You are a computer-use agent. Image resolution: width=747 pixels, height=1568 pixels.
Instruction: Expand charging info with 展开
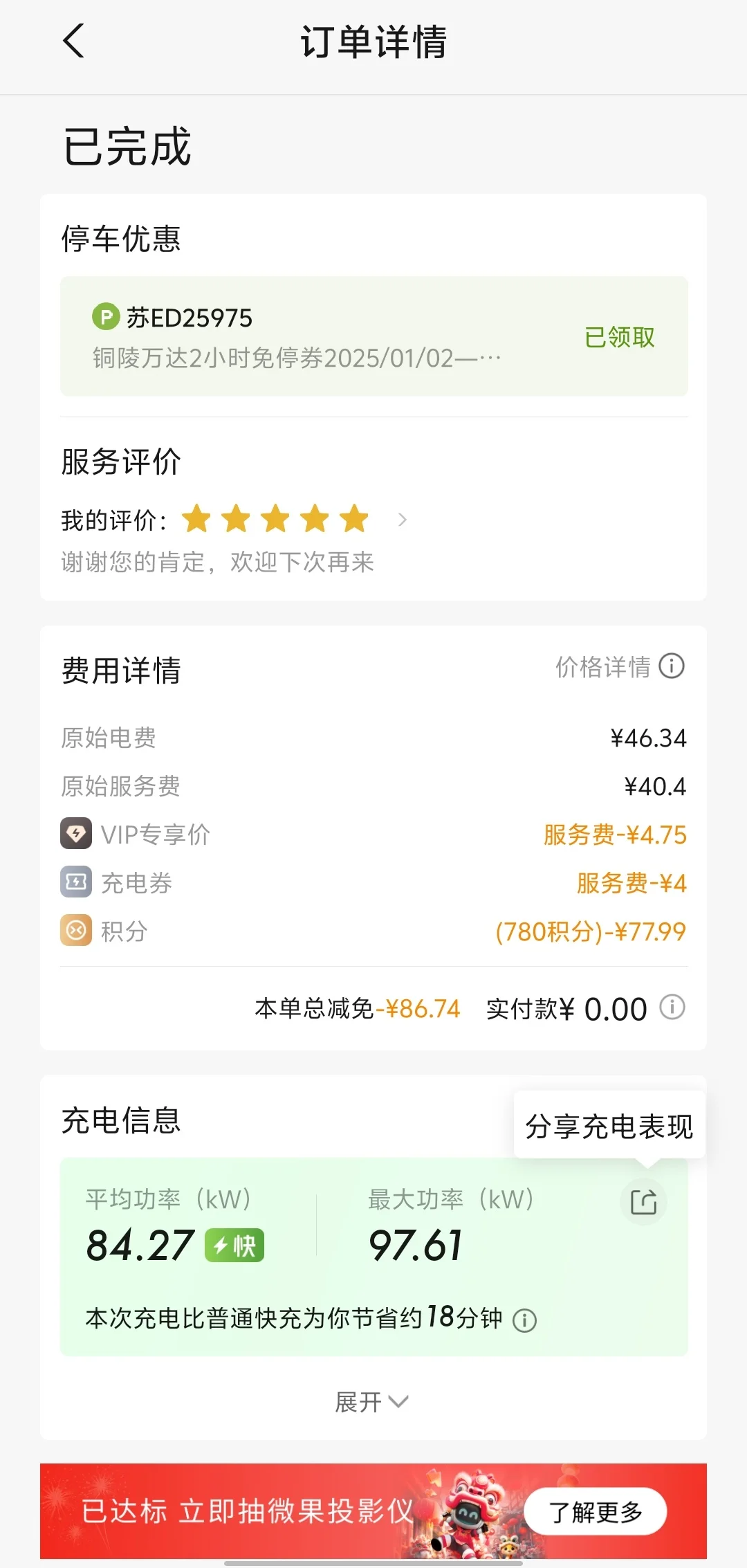click(372, 1402)
